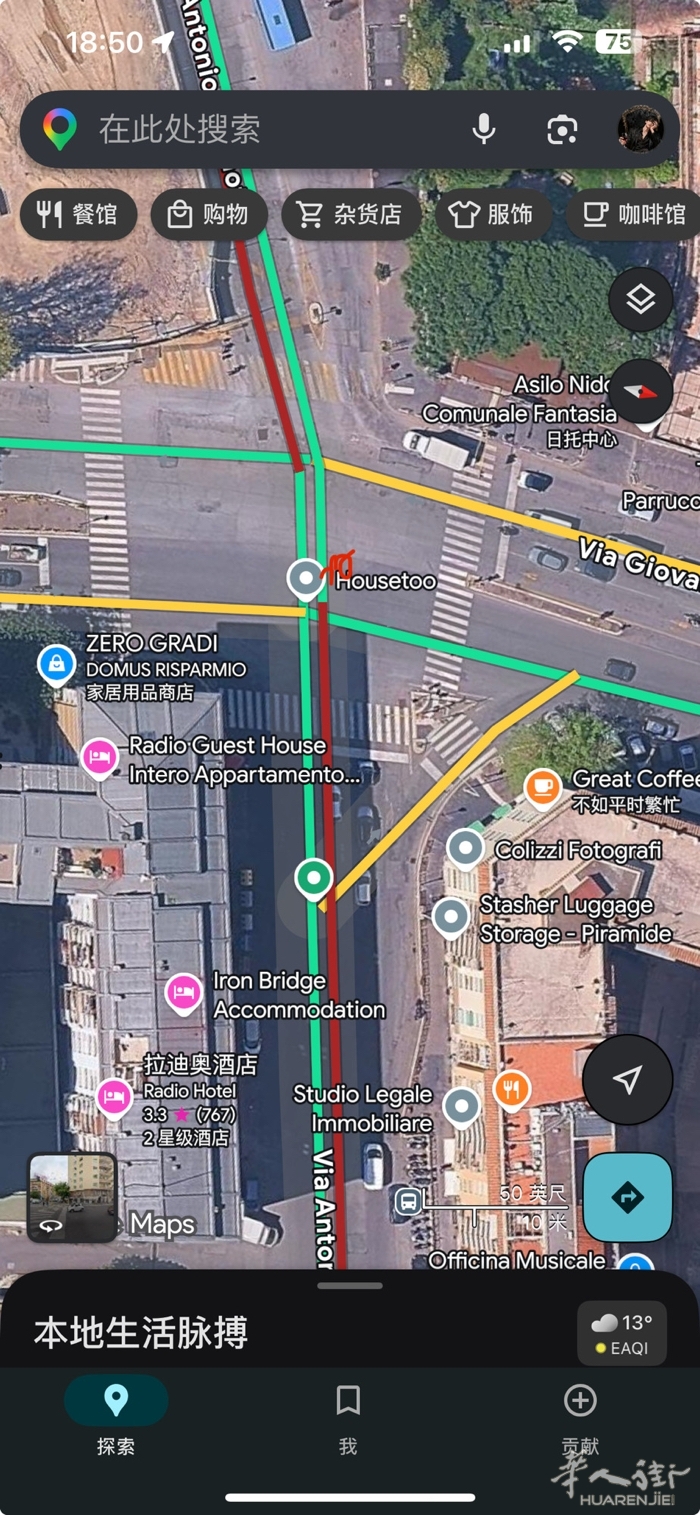The width and height of the screenshot is (700, 1515).
Task: Start voice search with the microphone
Action: click(x=484, y=129)
